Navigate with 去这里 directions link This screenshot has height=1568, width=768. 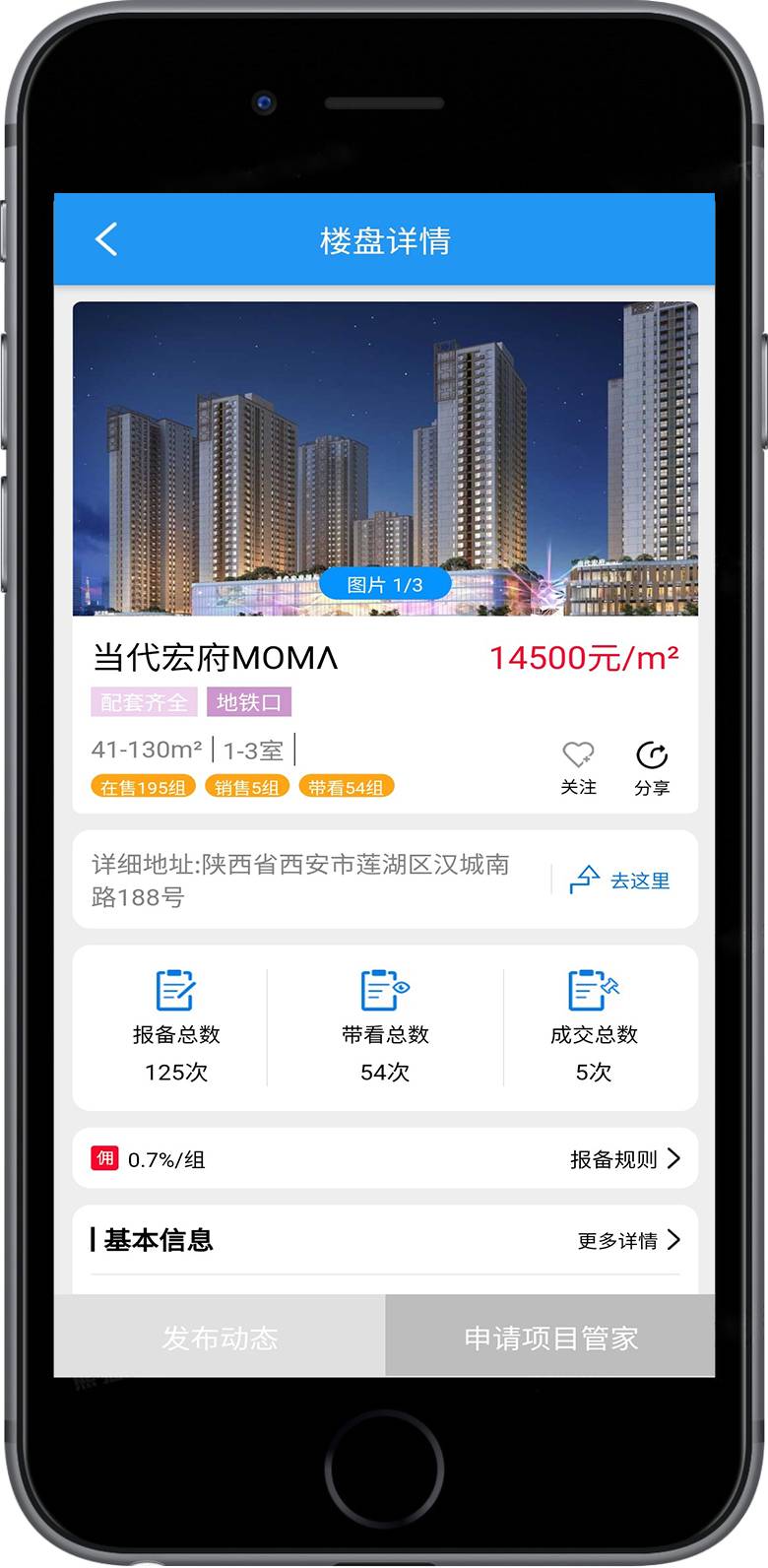(x=621, y=880)
